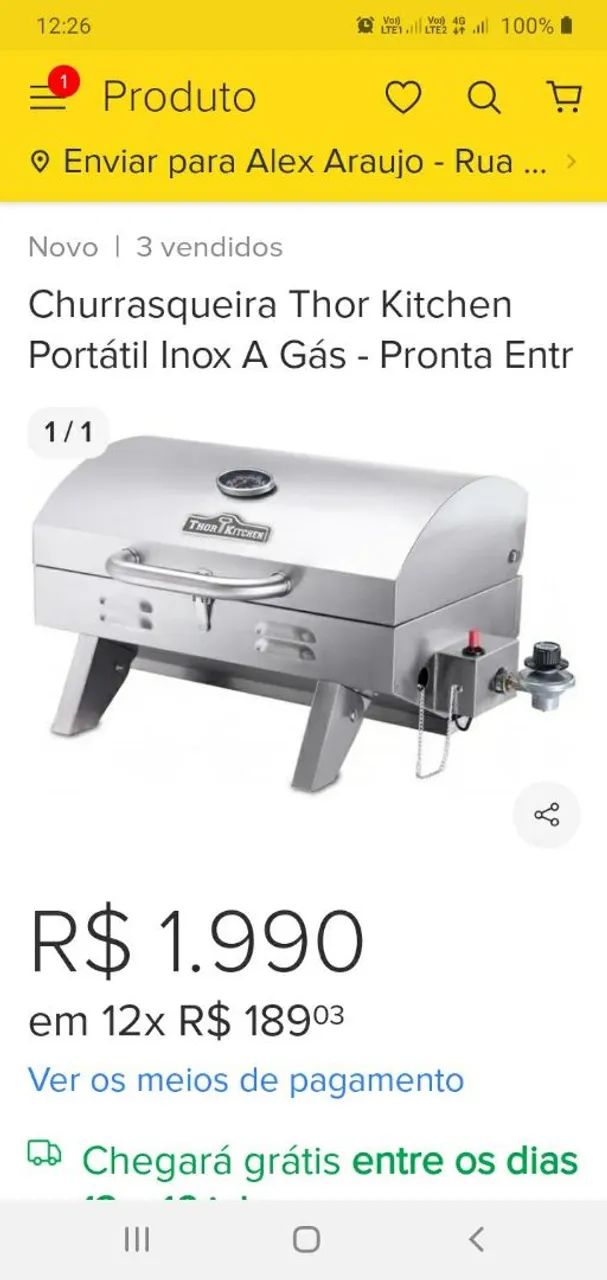Screen dimensions: 607x1280
Task: Share this product
Action: [547, 815]
